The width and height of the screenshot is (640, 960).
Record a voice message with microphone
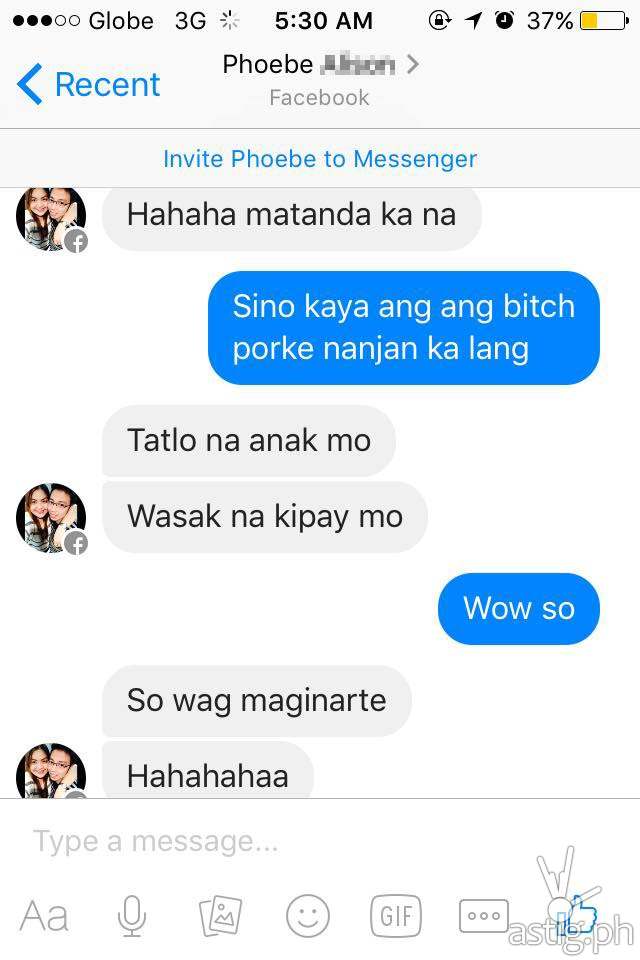tap(132, 915)
